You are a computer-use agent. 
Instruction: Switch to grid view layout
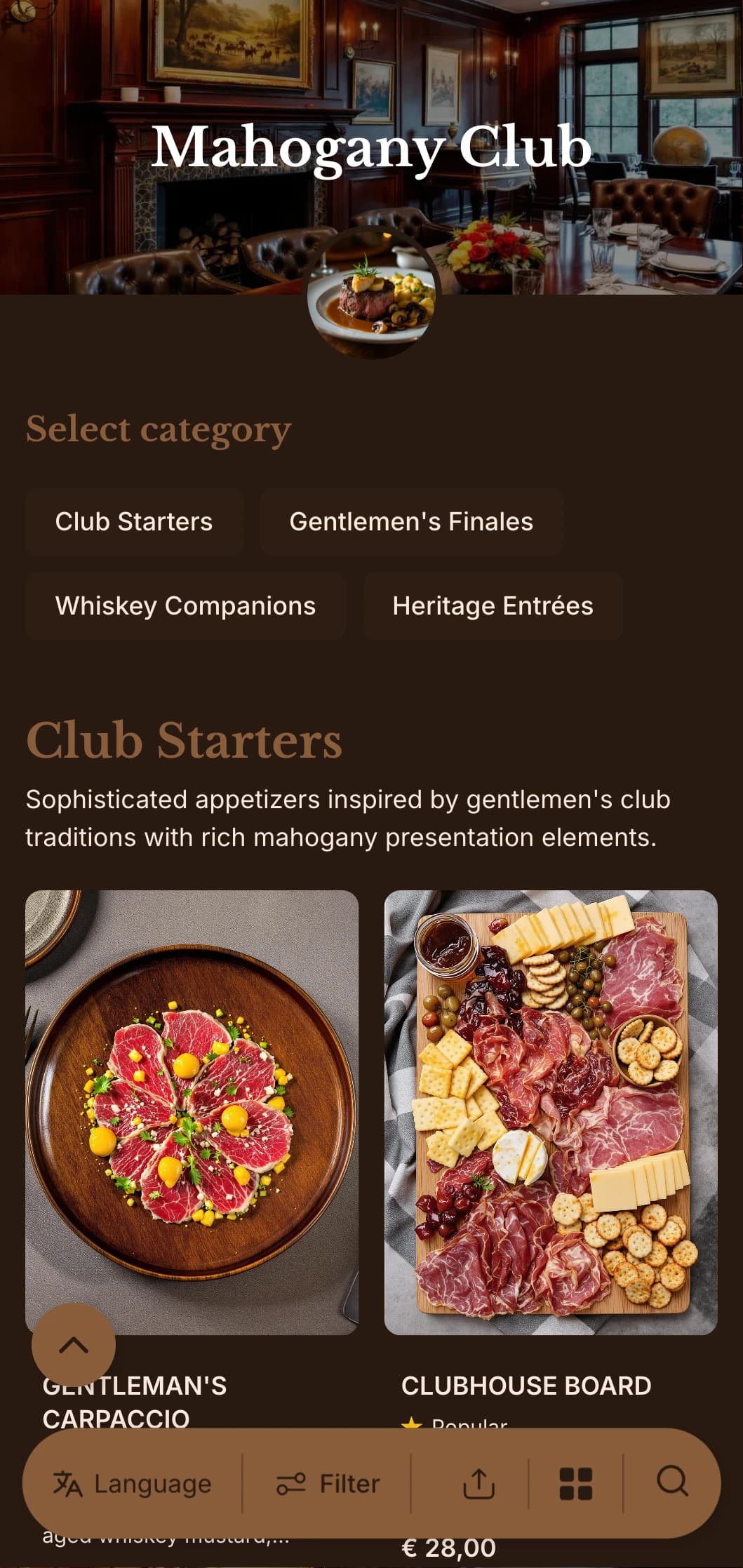(576, 1483)
